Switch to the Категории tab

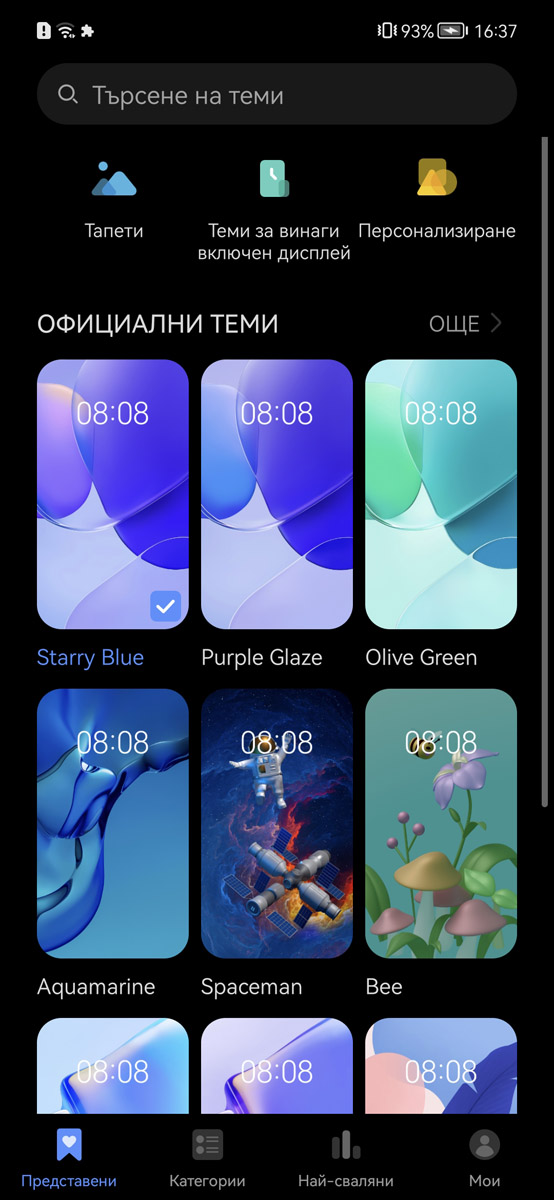click(x=207, y=1158)
